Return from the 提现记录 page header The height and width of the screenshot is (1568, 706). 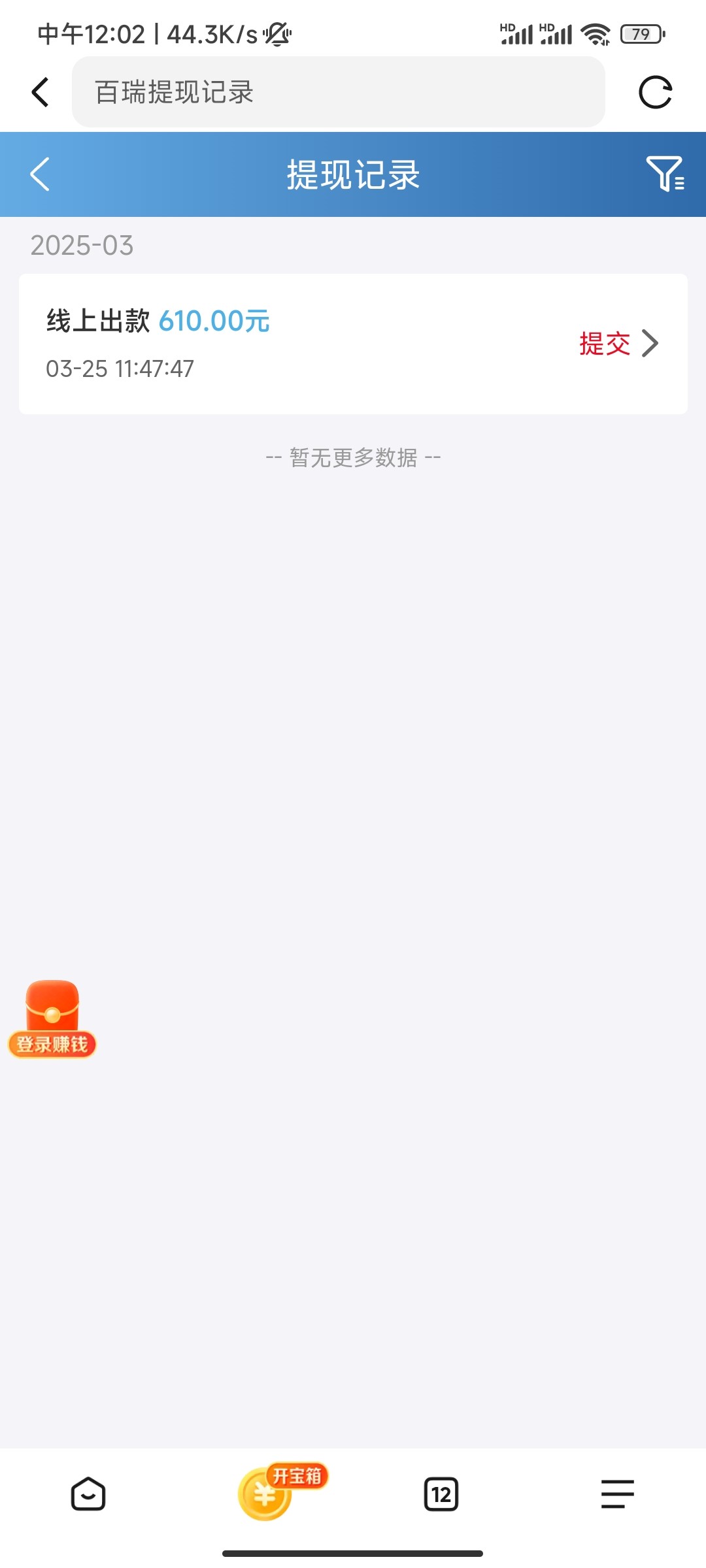coord(40,174)
